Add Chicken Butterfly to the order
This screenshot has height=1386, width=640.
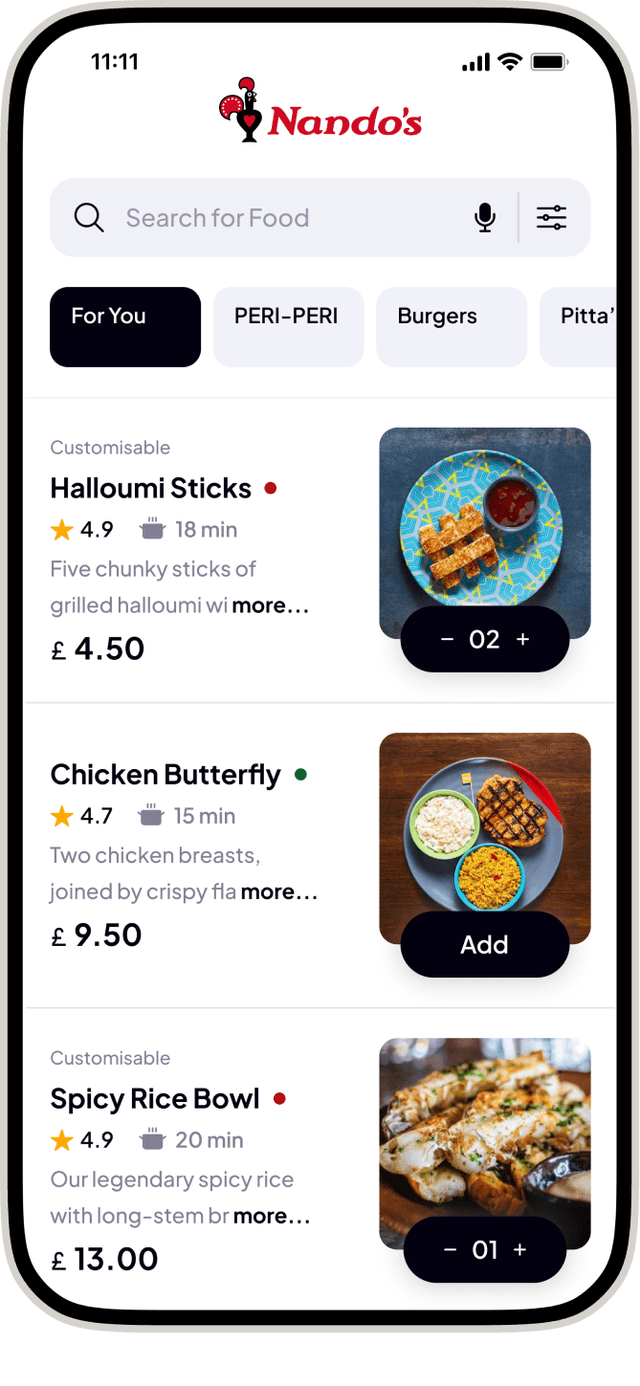tap(484, 945)
